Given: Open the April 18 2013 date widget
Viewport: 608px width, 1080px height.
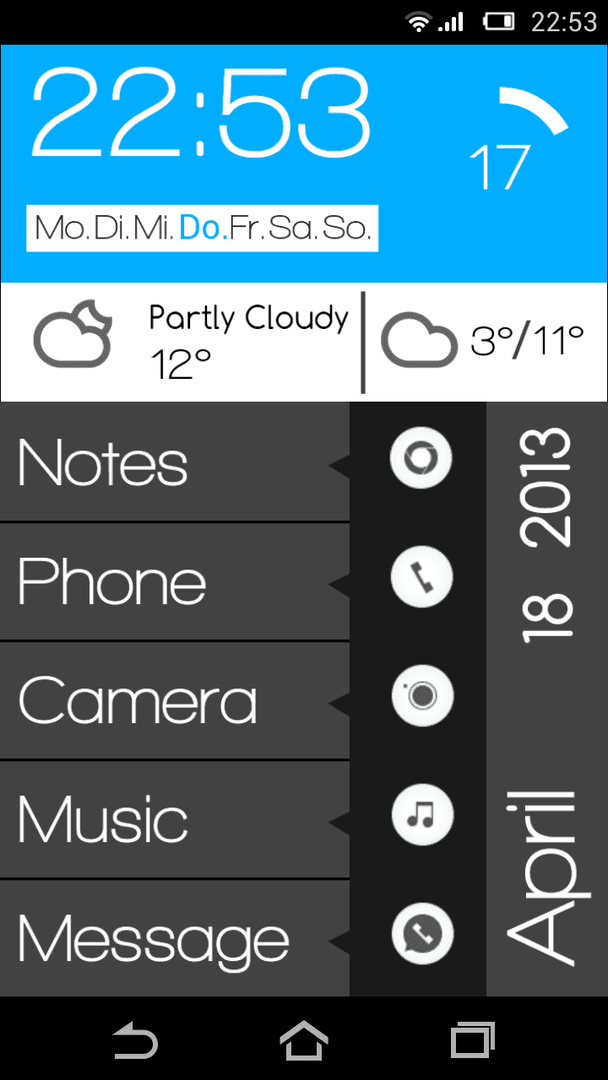Looking at the screenshot, I should (x=547, y=699).
